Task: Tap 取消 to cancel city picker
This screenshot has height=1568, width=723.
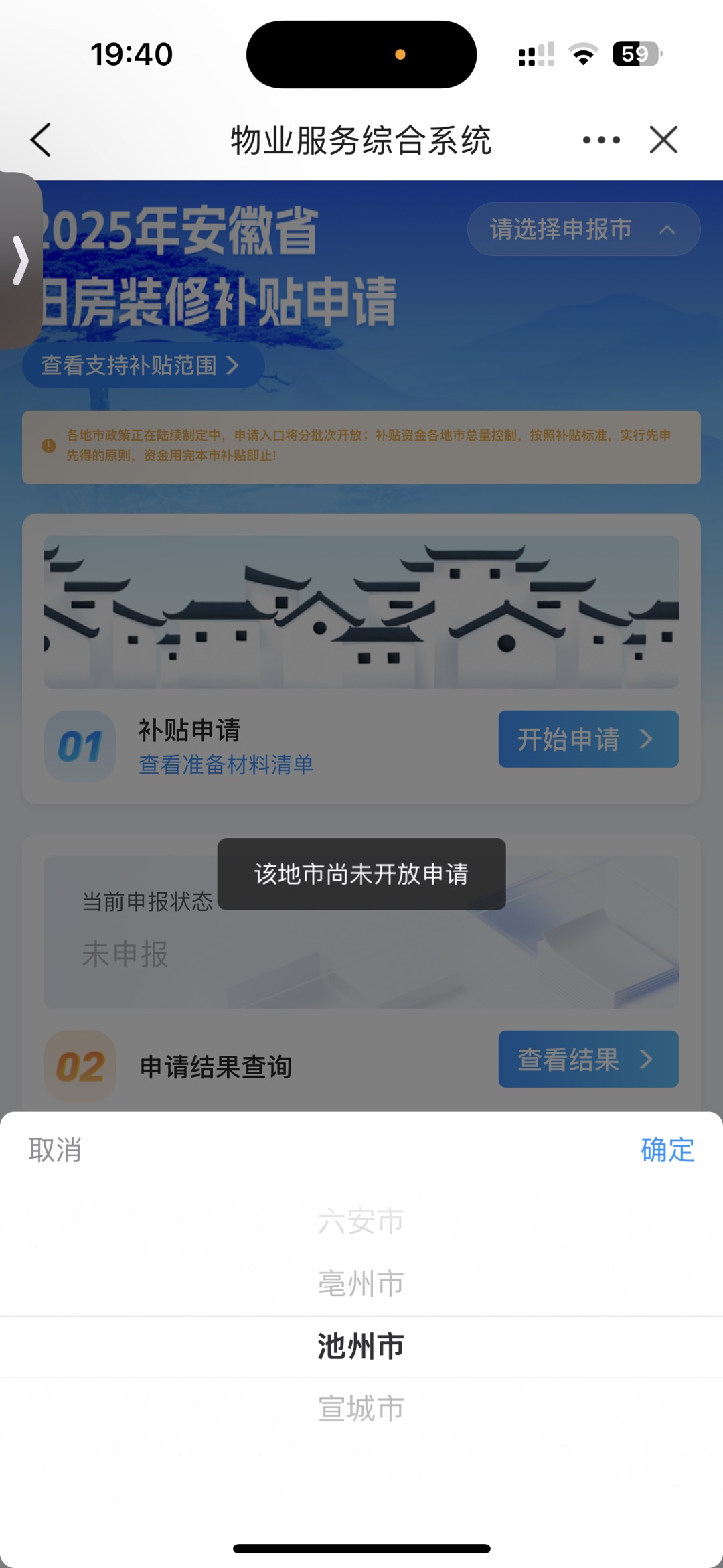Action: tap(55, 1149)
